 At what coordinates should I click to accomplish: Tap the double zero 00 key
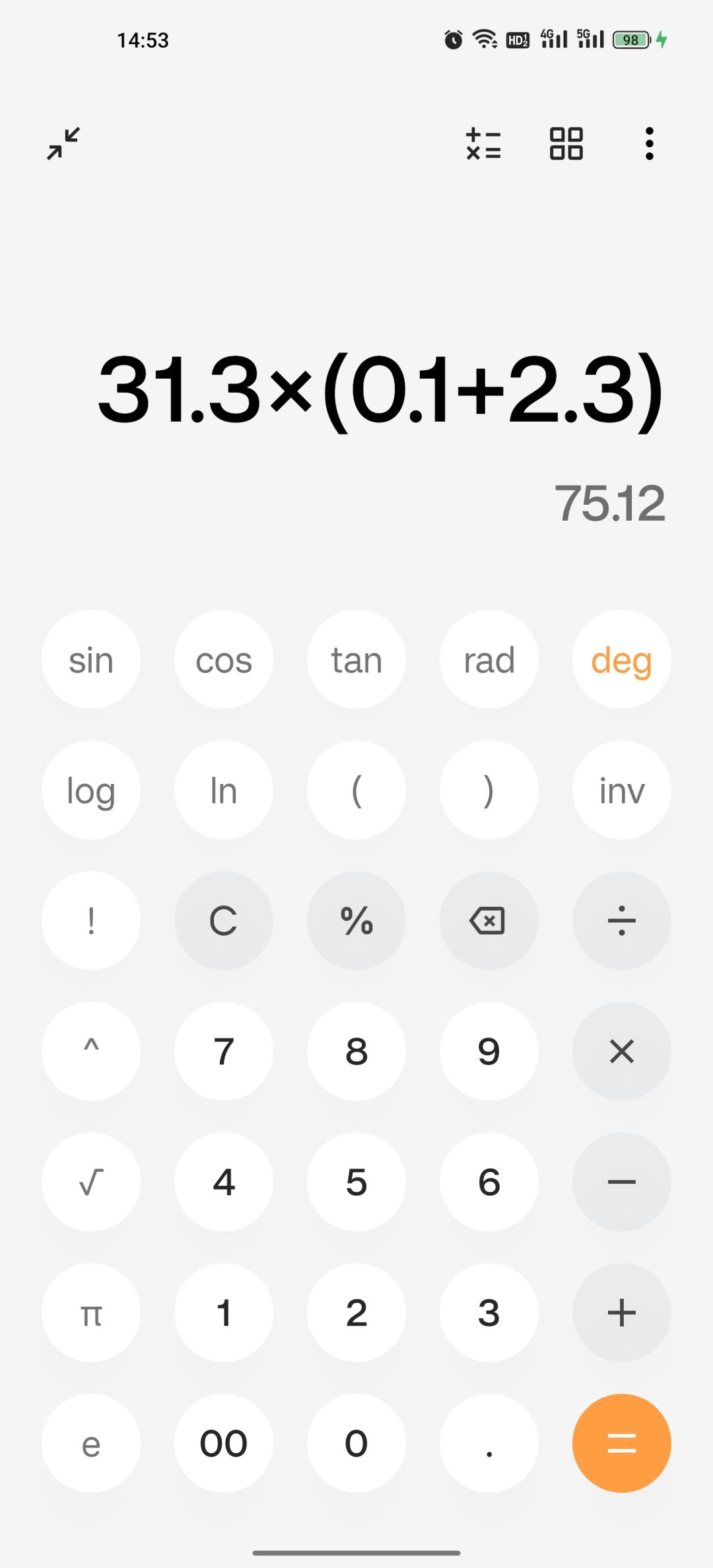[x=224, y=1443]
